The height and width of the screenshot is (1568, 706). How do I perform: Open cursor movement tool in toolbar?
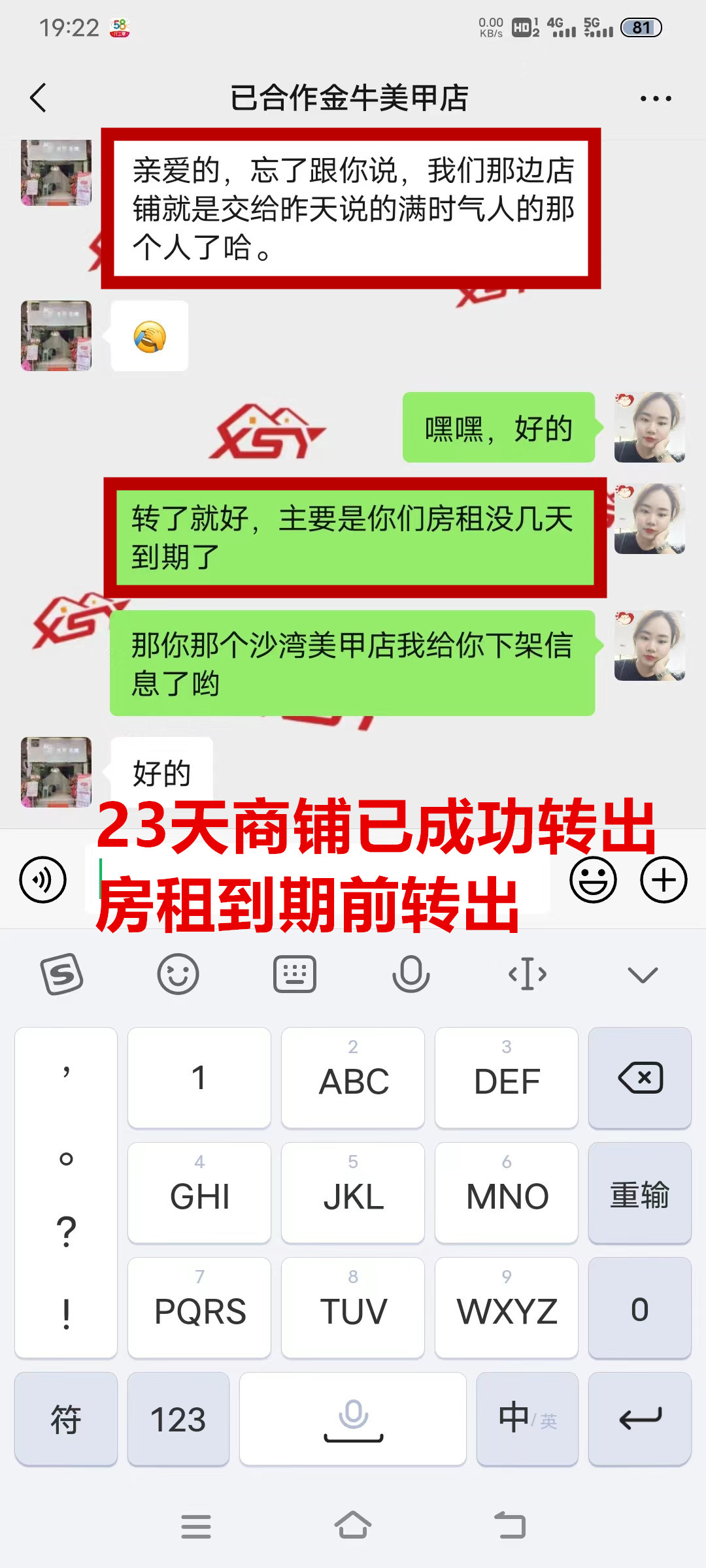(527, 974)
